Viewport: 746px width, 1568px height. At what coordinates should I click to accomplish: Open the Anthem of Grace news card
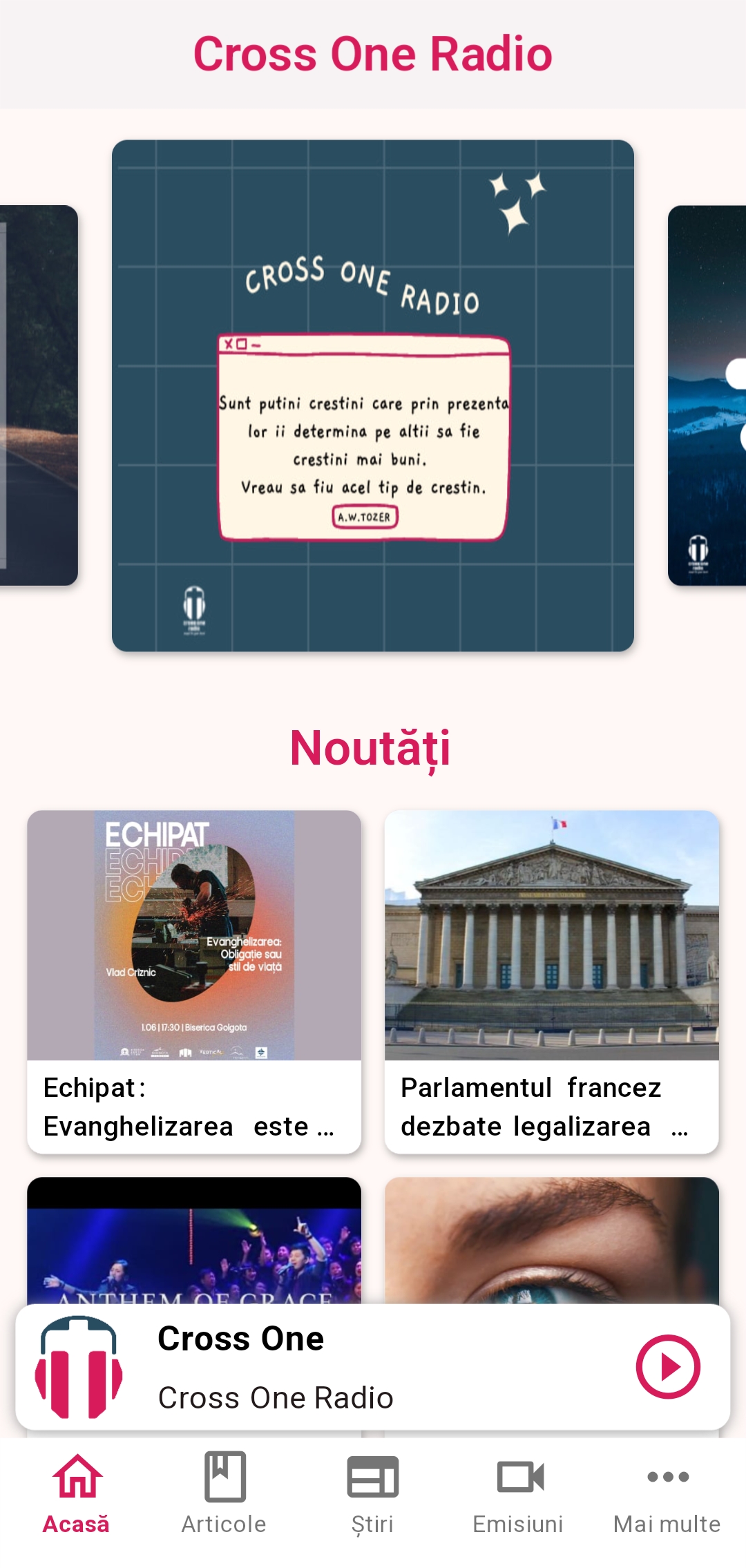194,1243
